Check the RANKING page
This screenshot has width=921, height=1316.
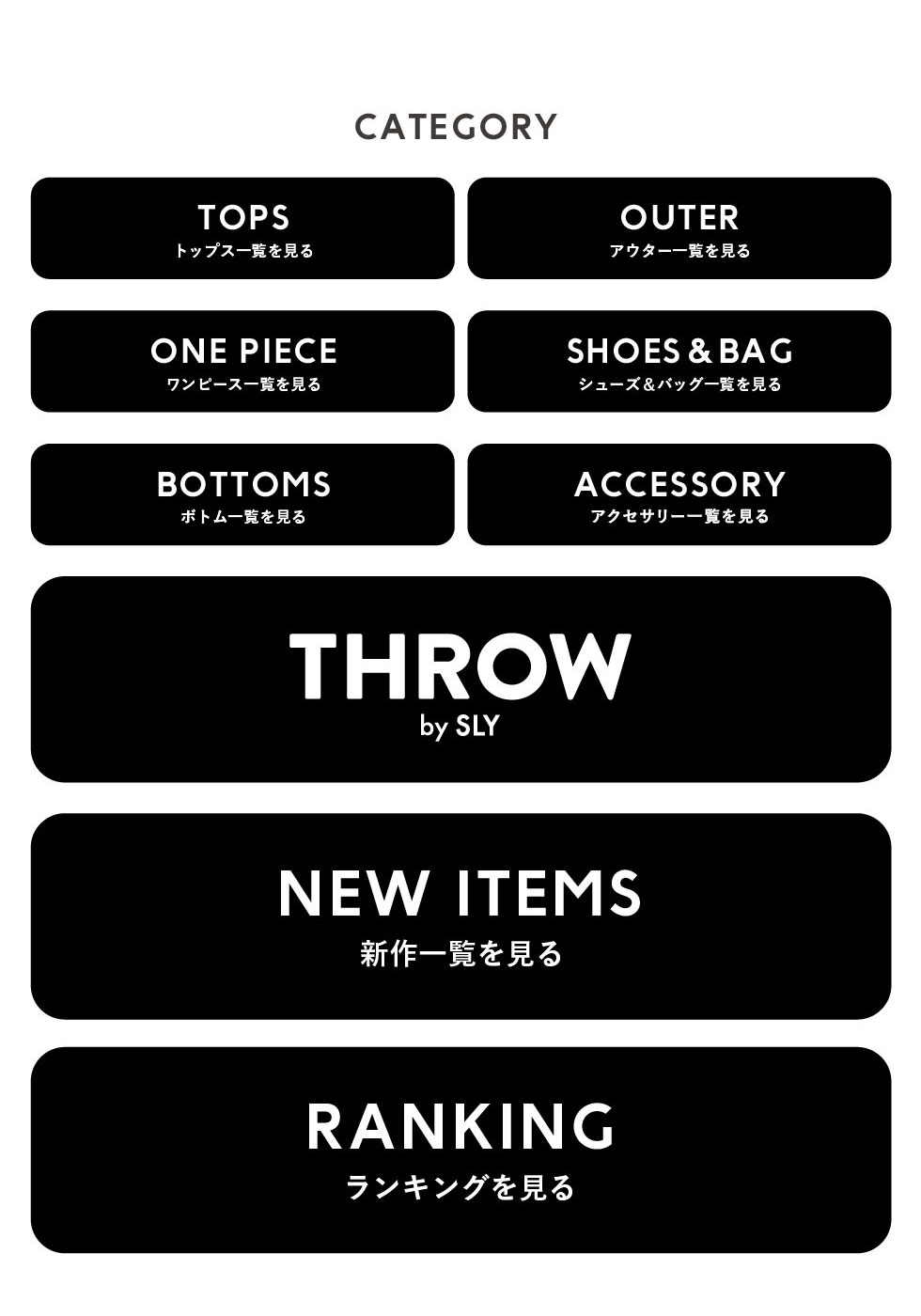coord(460,1150)
